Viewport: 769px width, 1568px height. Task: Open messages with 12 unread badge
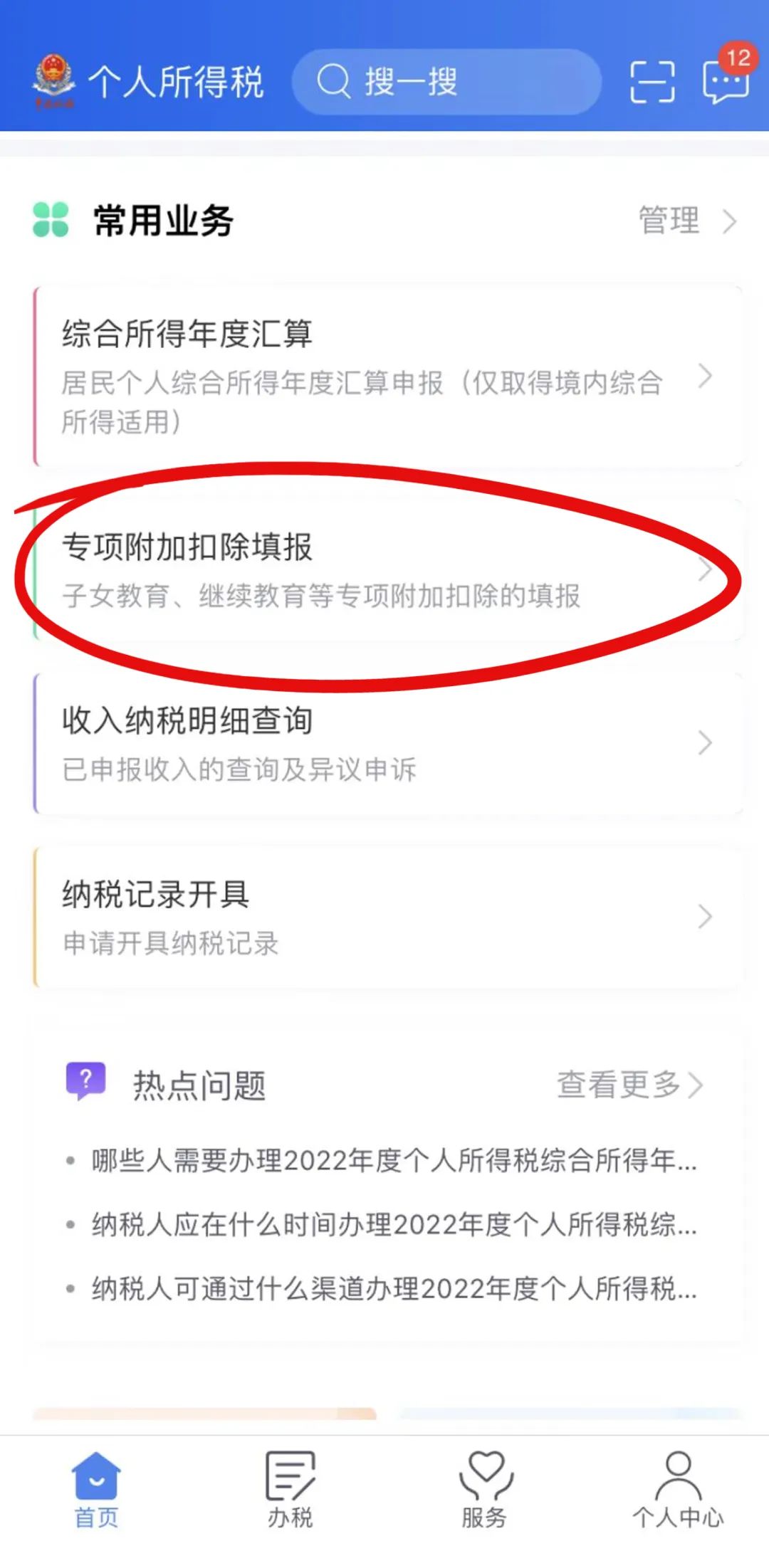click(x=725, y=80)
